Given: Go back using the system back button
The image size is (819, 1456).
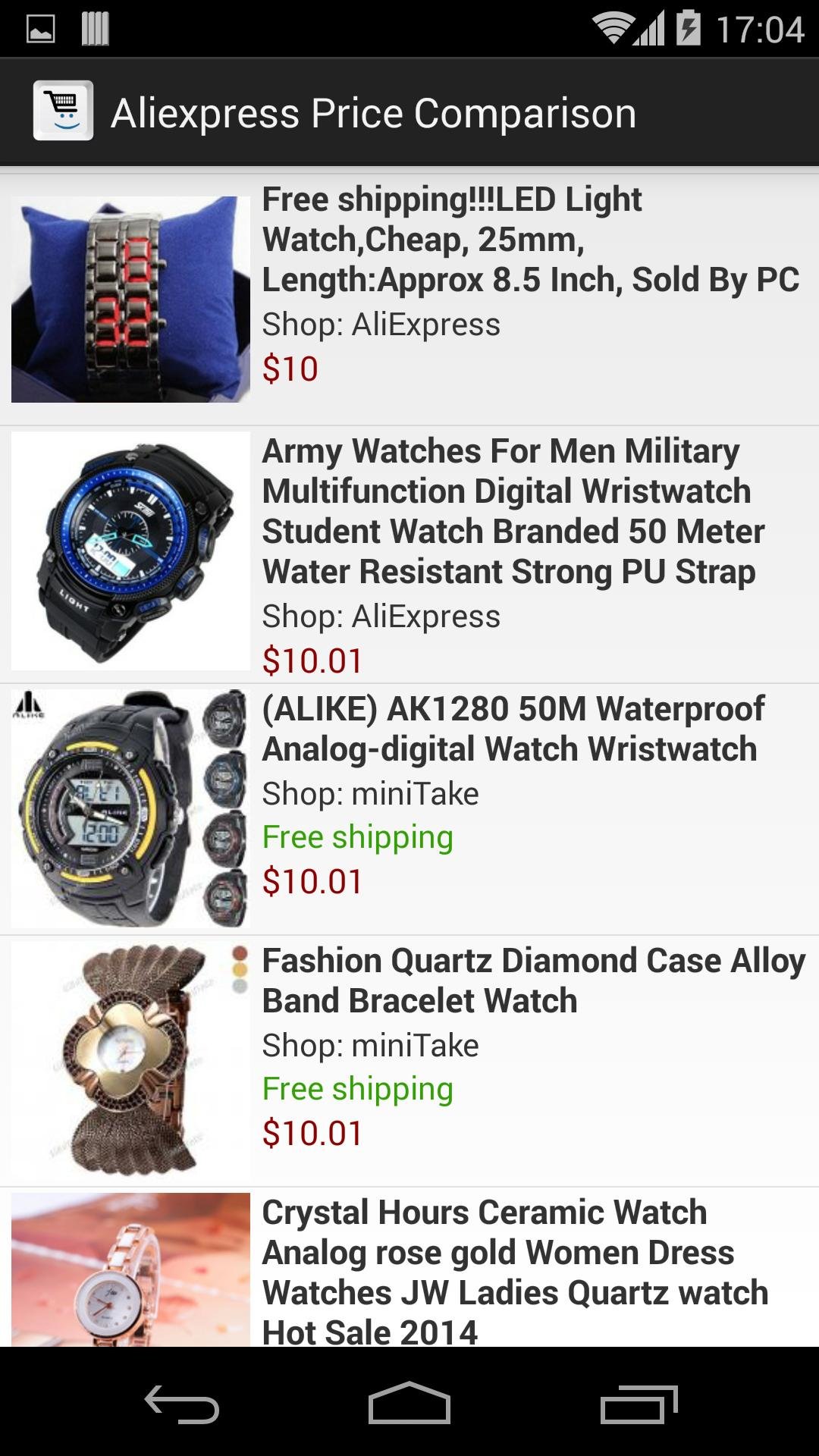Looking at the screenshot, I should (x=182, y=1404).
